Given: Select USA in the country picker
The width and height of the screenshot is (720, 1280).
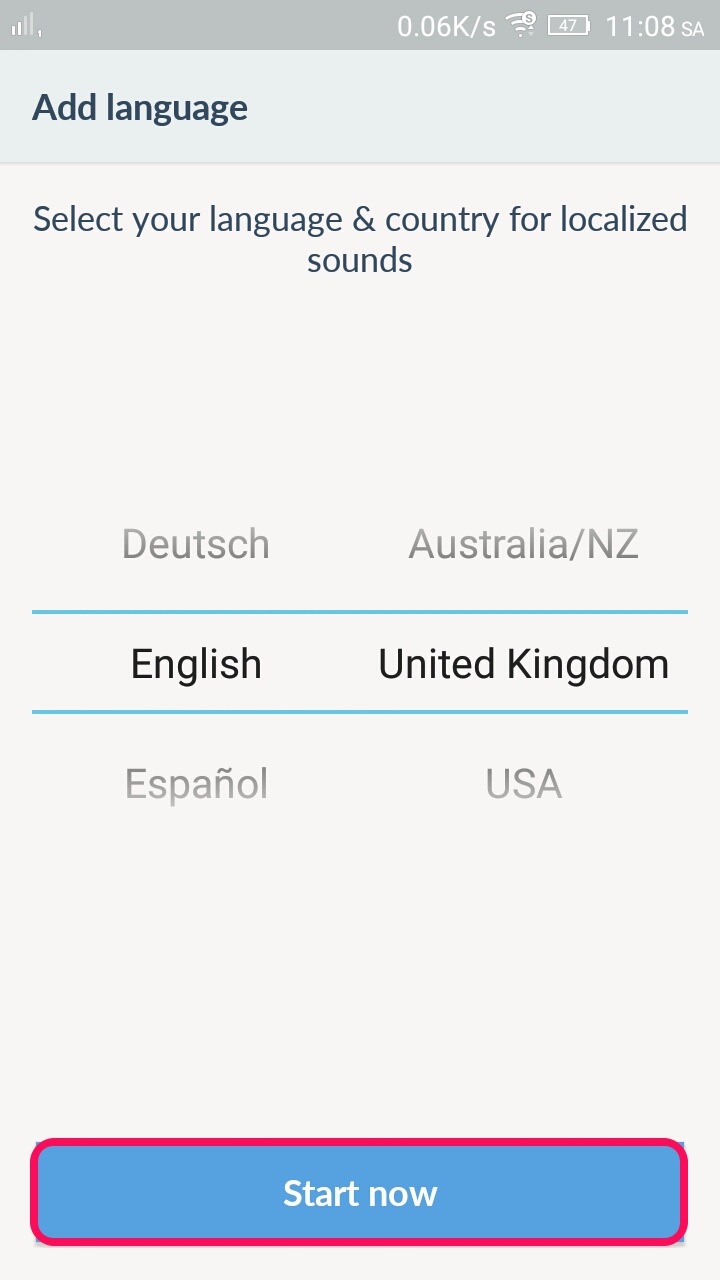Looking at the screenshot, I should [x=523, y=784].
